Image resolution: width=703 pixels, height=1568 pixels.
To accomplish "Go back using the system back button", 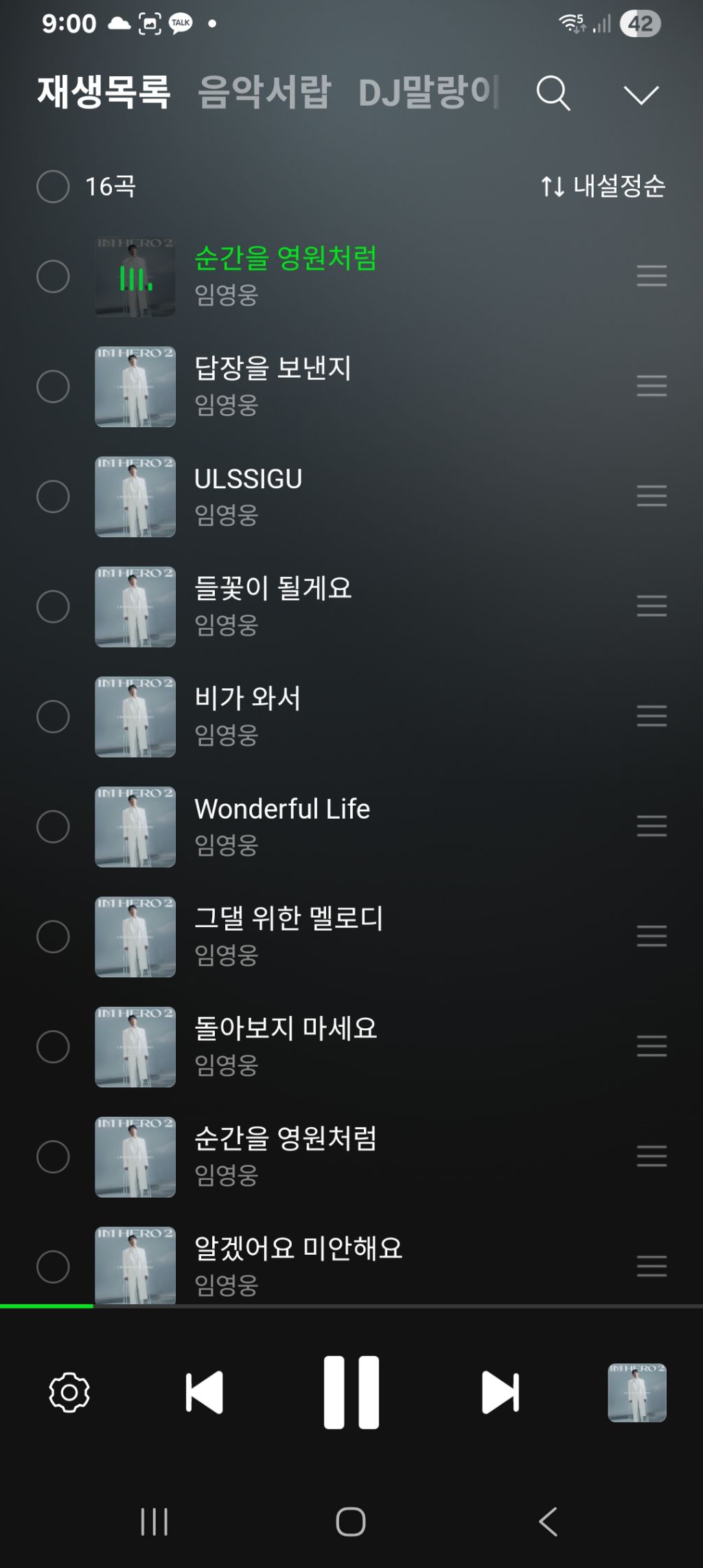I will (548, 1522).
